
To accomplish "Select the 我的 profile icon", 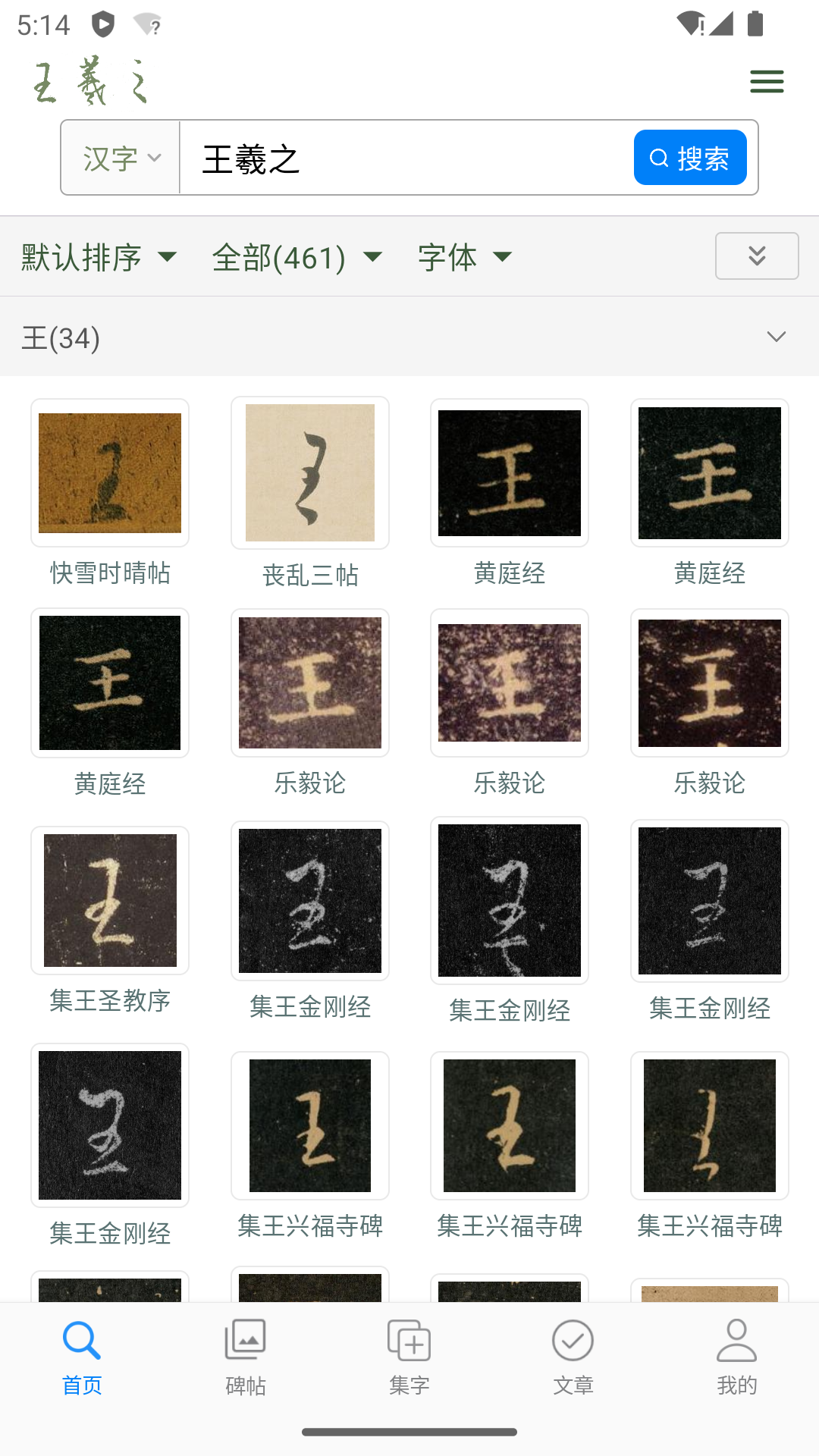I will tap(736, 1341).
